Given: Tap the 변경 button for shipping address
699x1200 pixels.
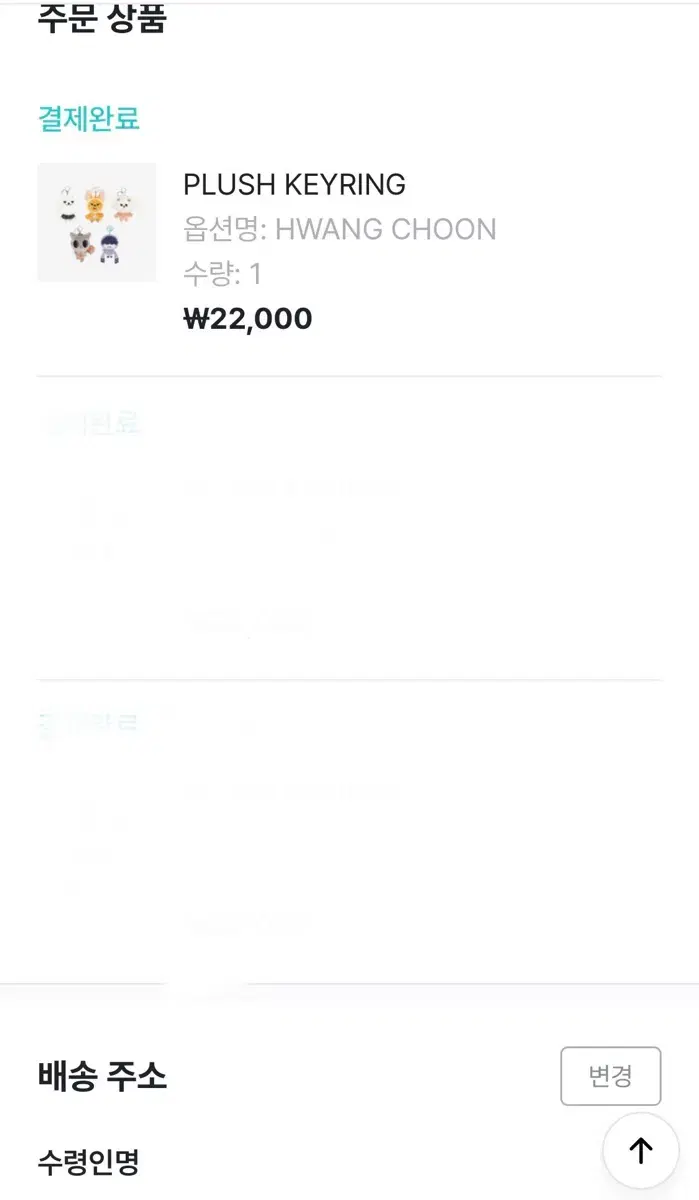Looking at the screenshot, I should [x=610, y=1076].
